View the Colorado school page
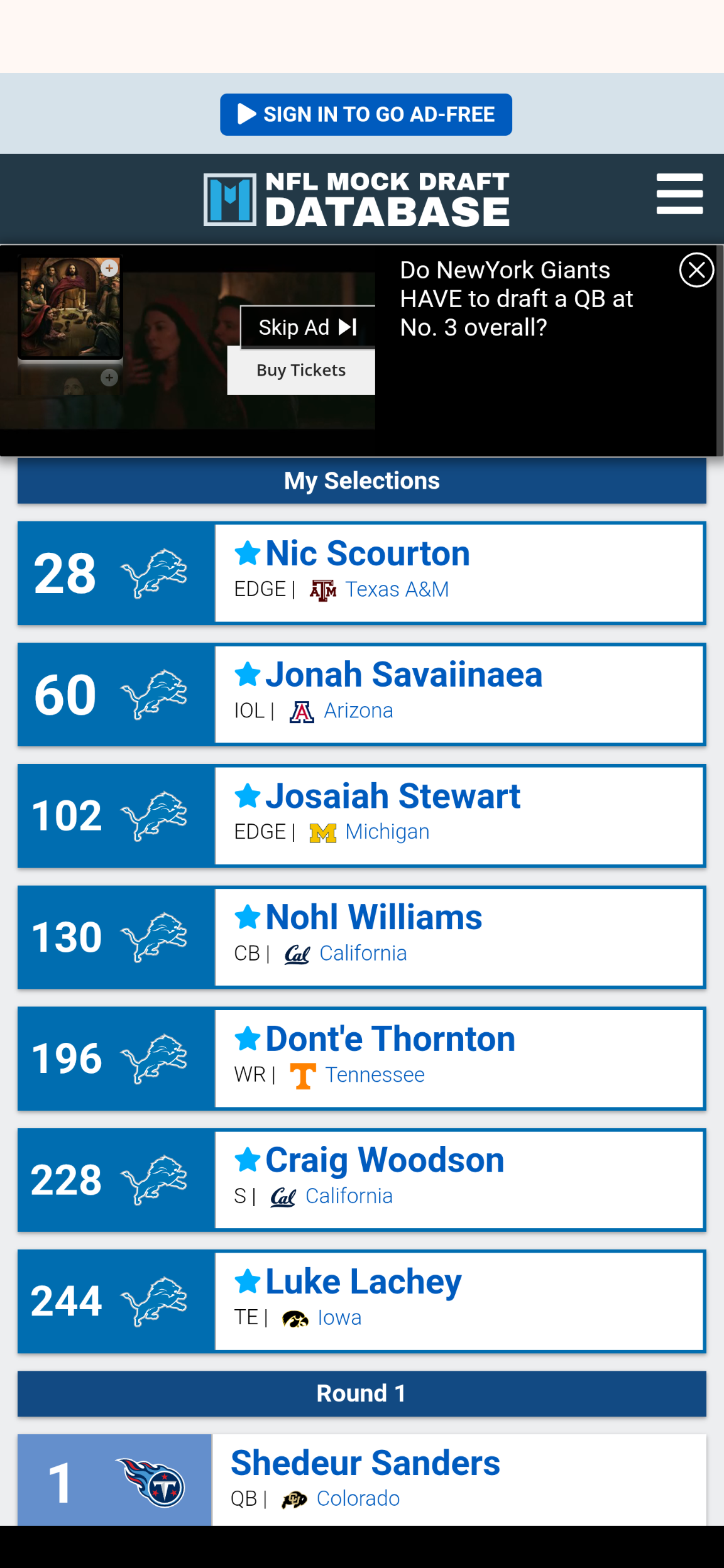 (x=358, y=1498)
